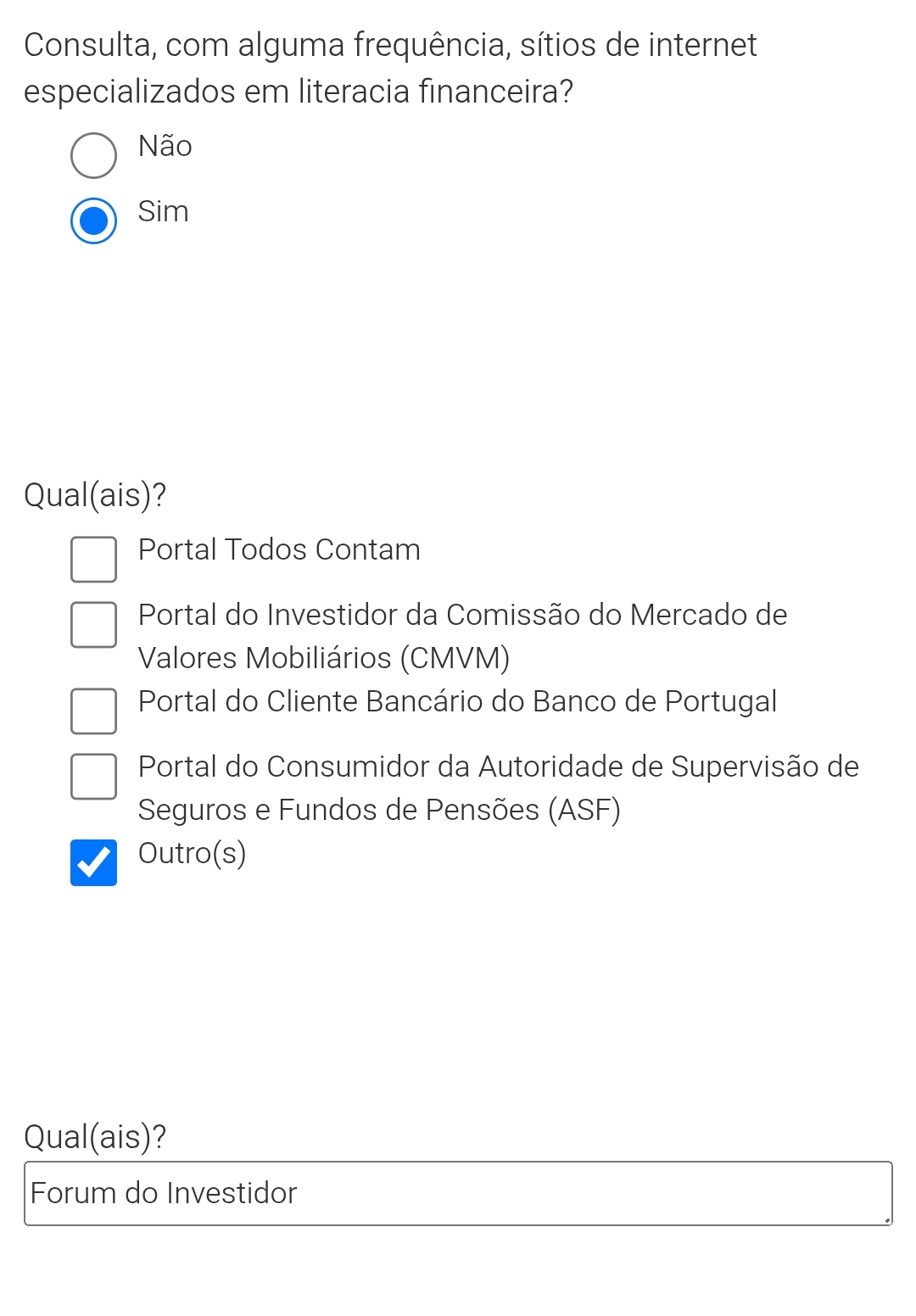This screenshot has width=916, height=1316.
Task: Check Portal do Consumidor (ASF) option
Action: pos(94,776)
